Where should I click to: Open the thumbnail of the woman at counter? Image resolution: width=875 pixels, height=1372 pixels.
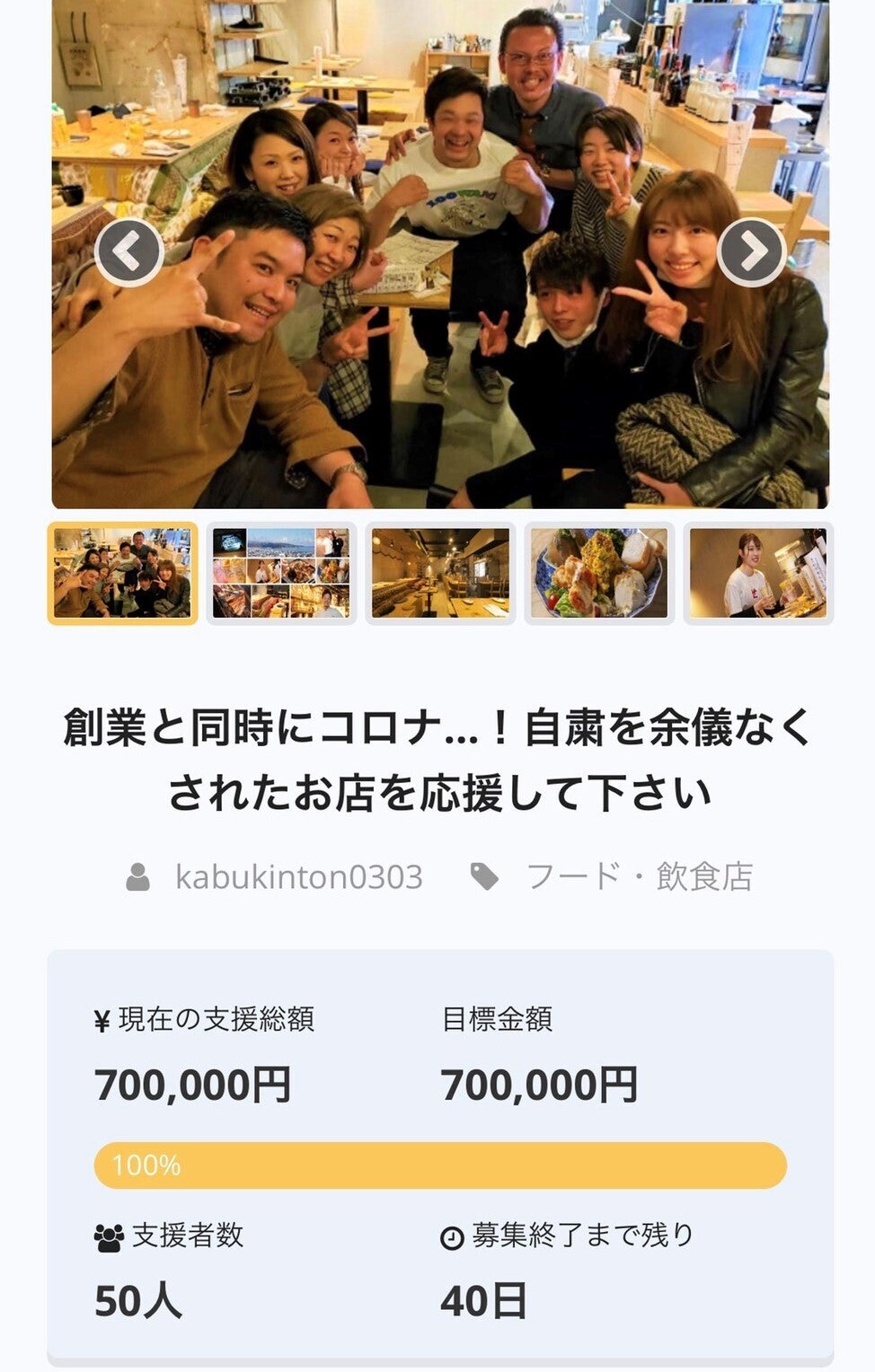point(758,573)
